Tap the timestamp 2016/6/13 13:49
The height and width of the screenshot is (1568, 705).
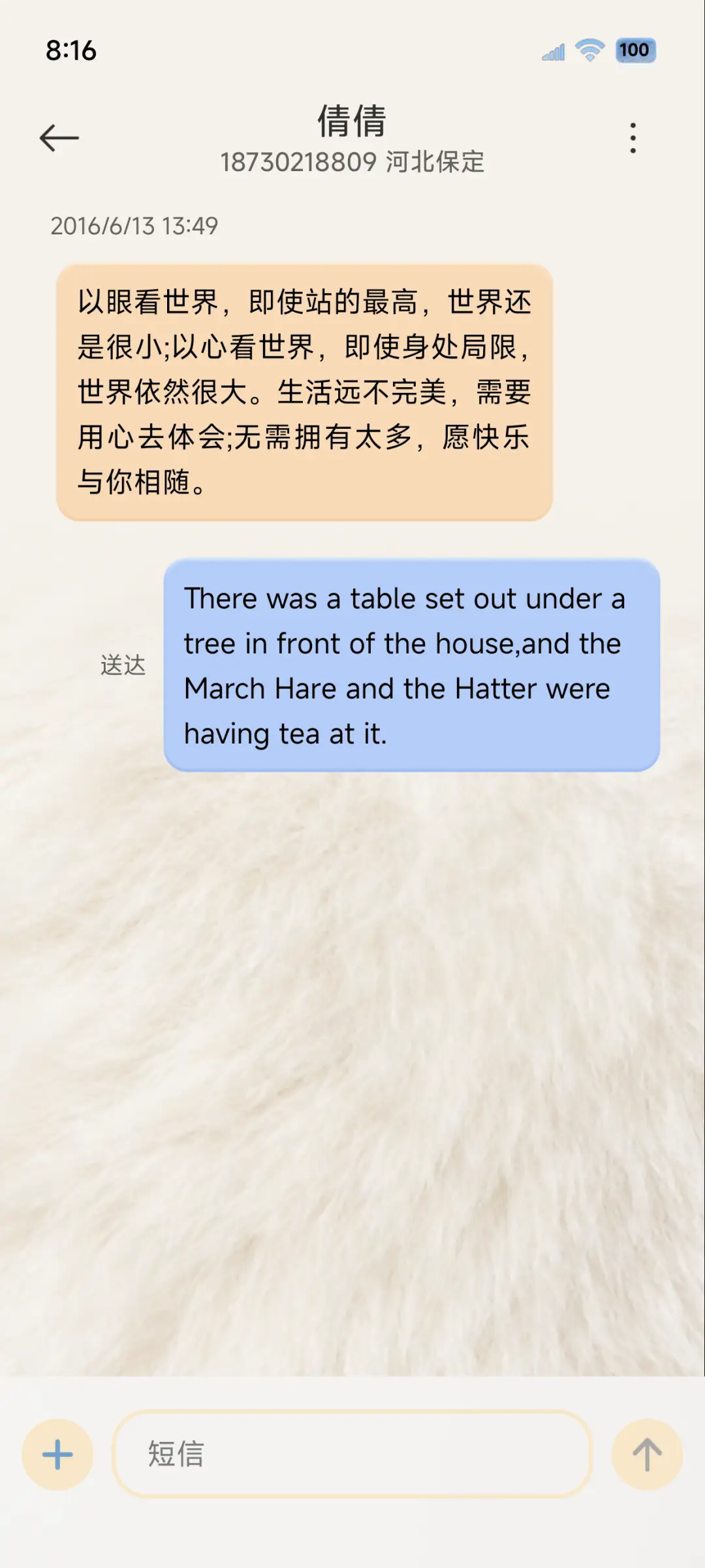[x=134, y=227]
